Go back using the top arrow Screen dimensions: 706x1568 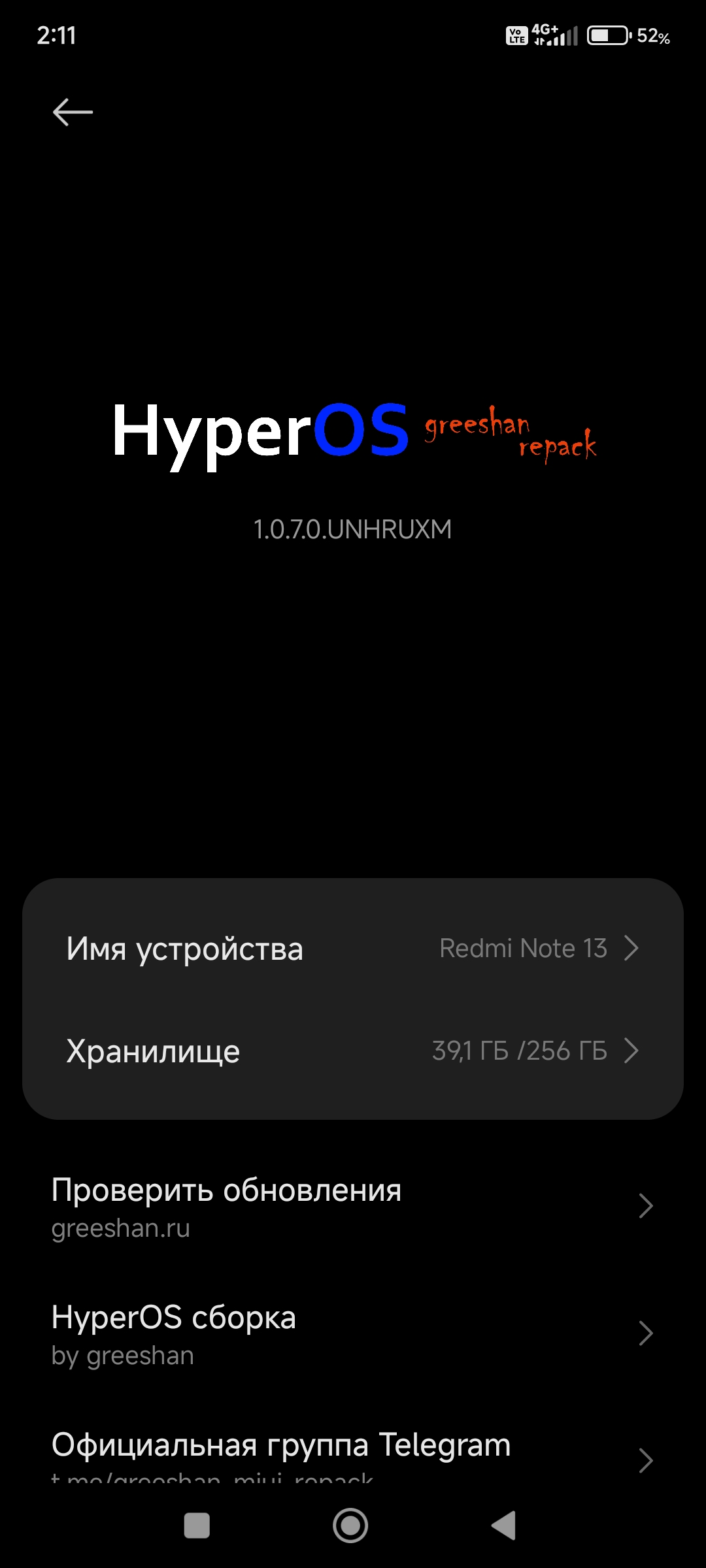pos(73,112)
